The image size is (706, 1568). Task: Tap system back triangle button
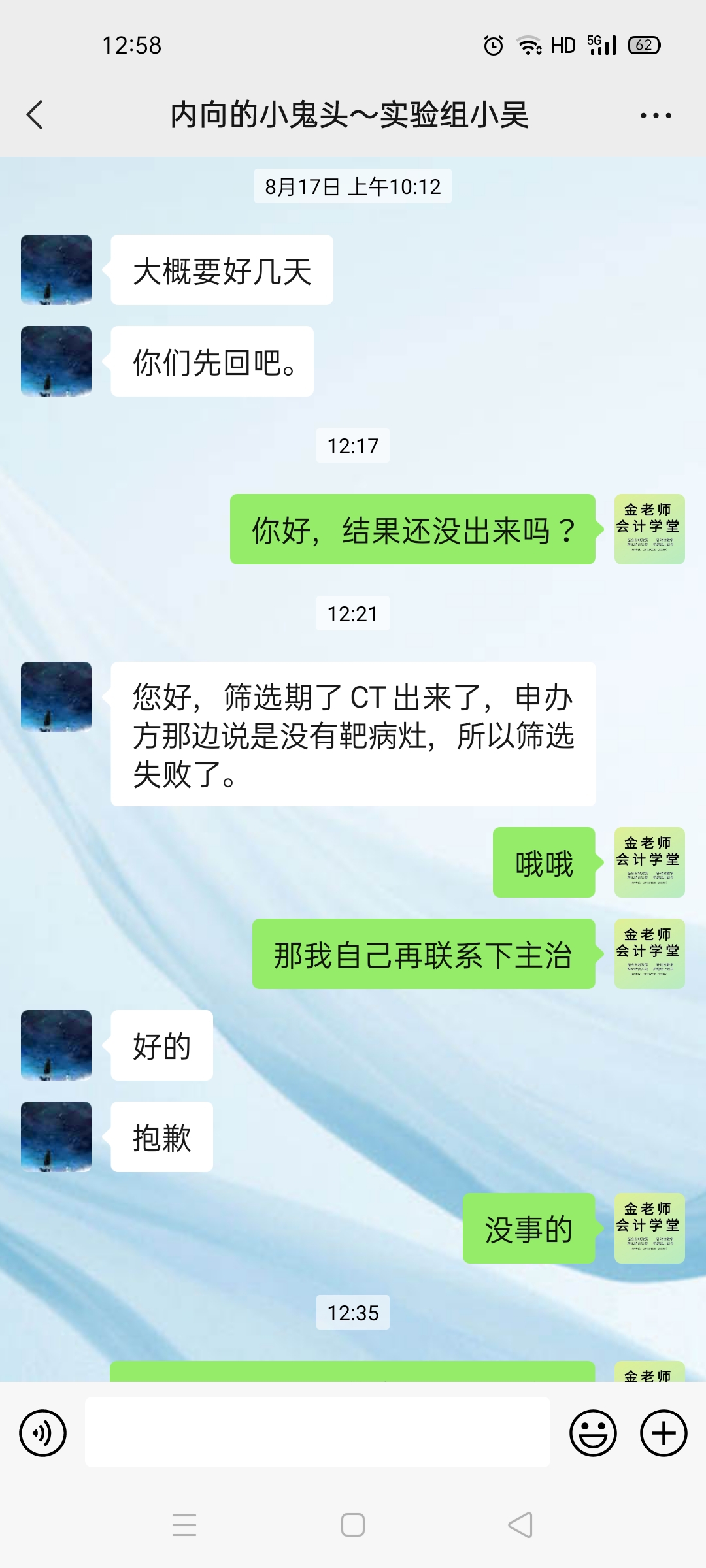(521, 1525)
